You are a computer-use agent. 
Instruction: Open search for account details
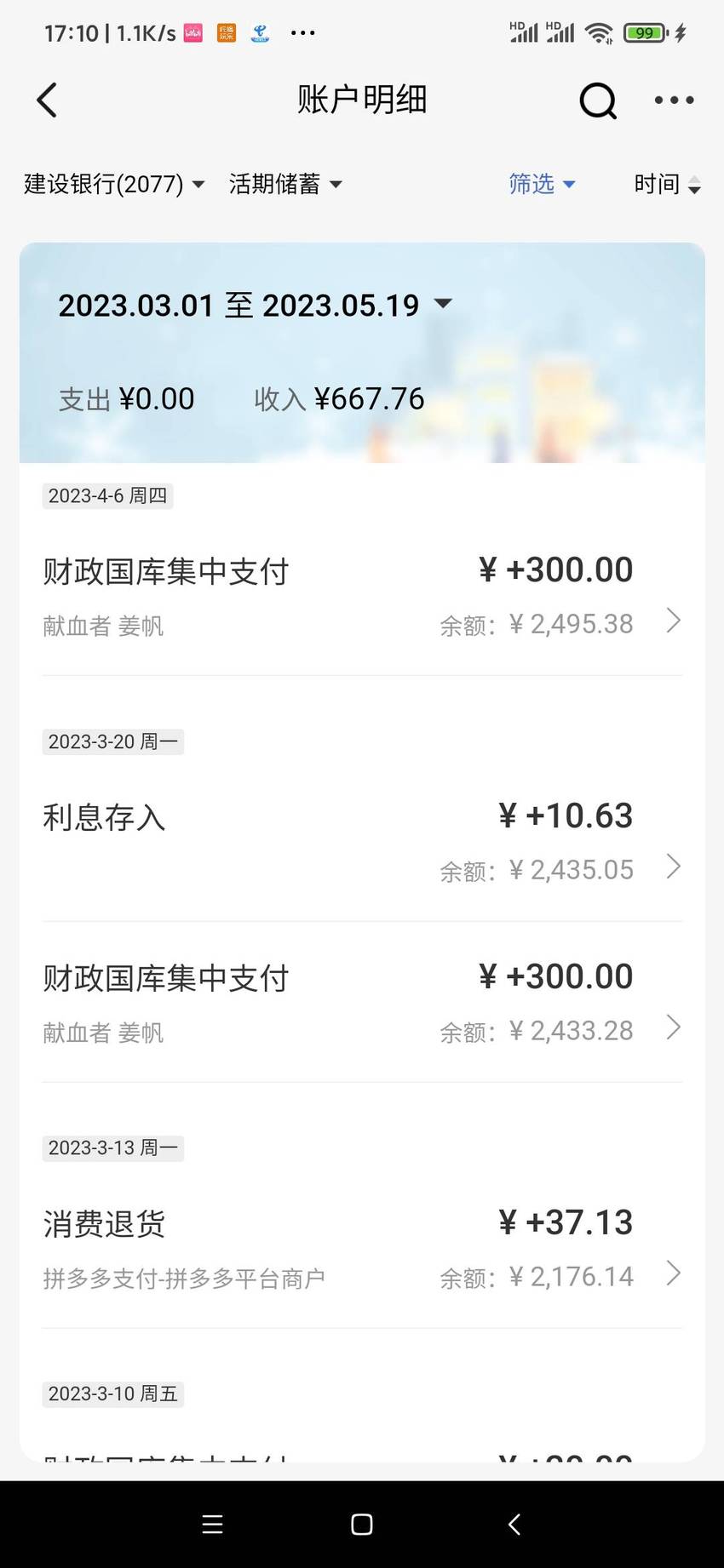coord(598,100)
